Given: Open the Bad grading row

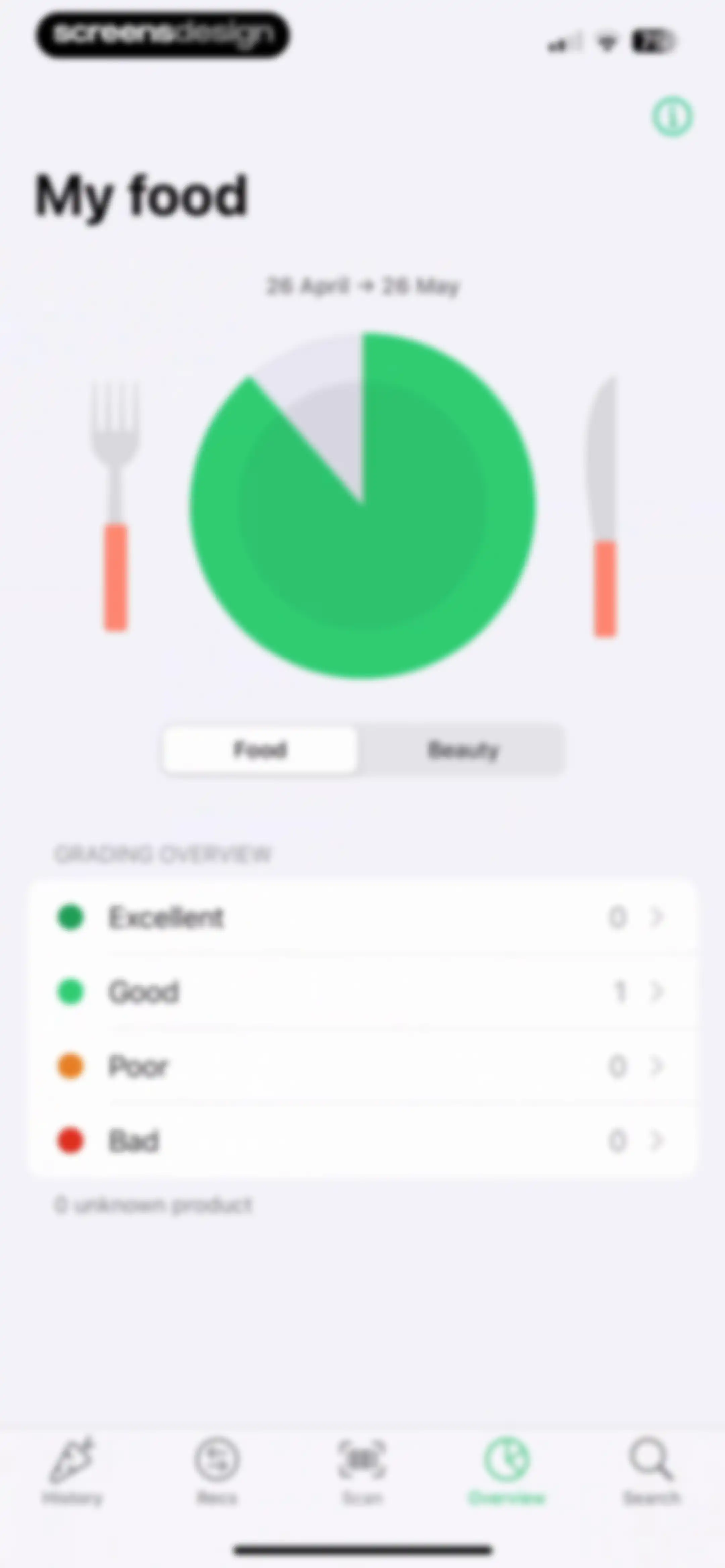Looking at the screenshot, I should point(363,1141).
